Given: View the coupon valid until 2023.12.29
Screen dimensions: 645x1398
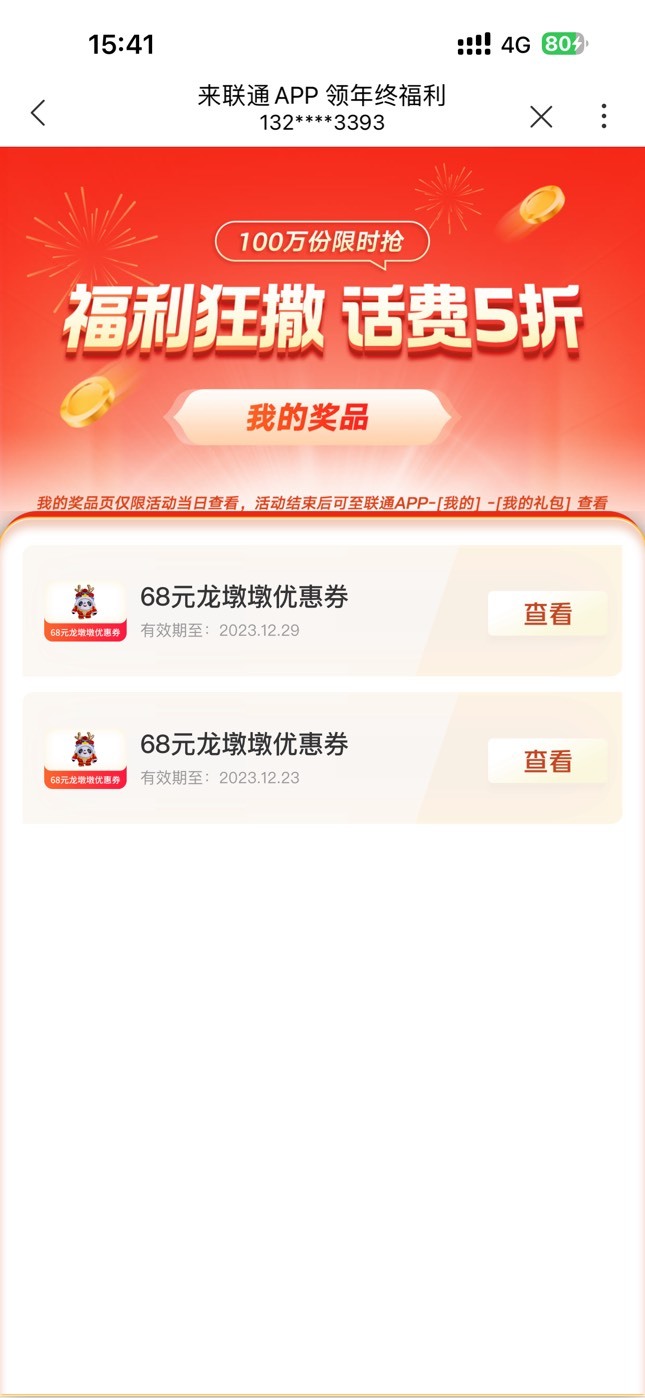Looking at the screenshot, I should pyautogui.click(x=547, y=614).
